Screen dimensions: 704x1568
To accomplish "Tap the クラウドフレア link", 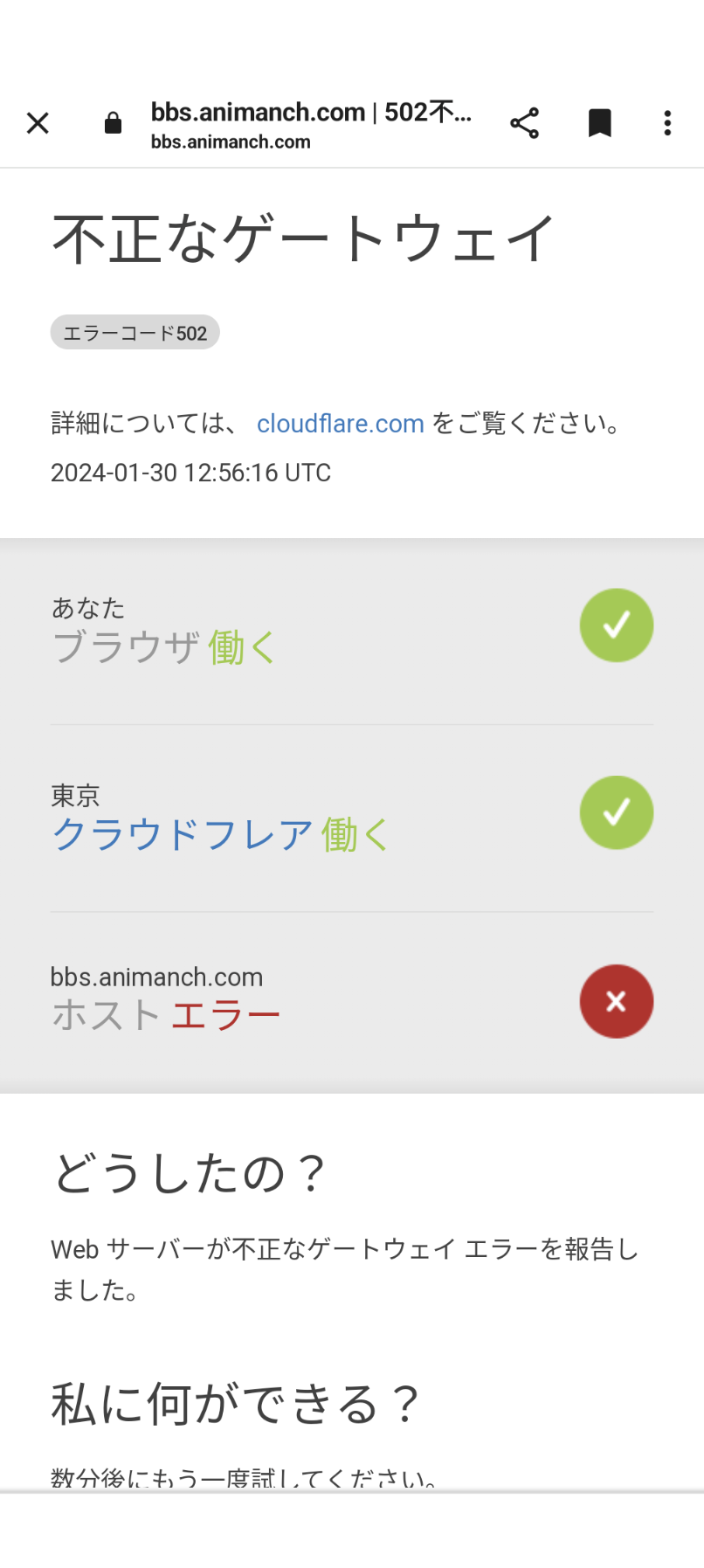I will coord(182,834).
